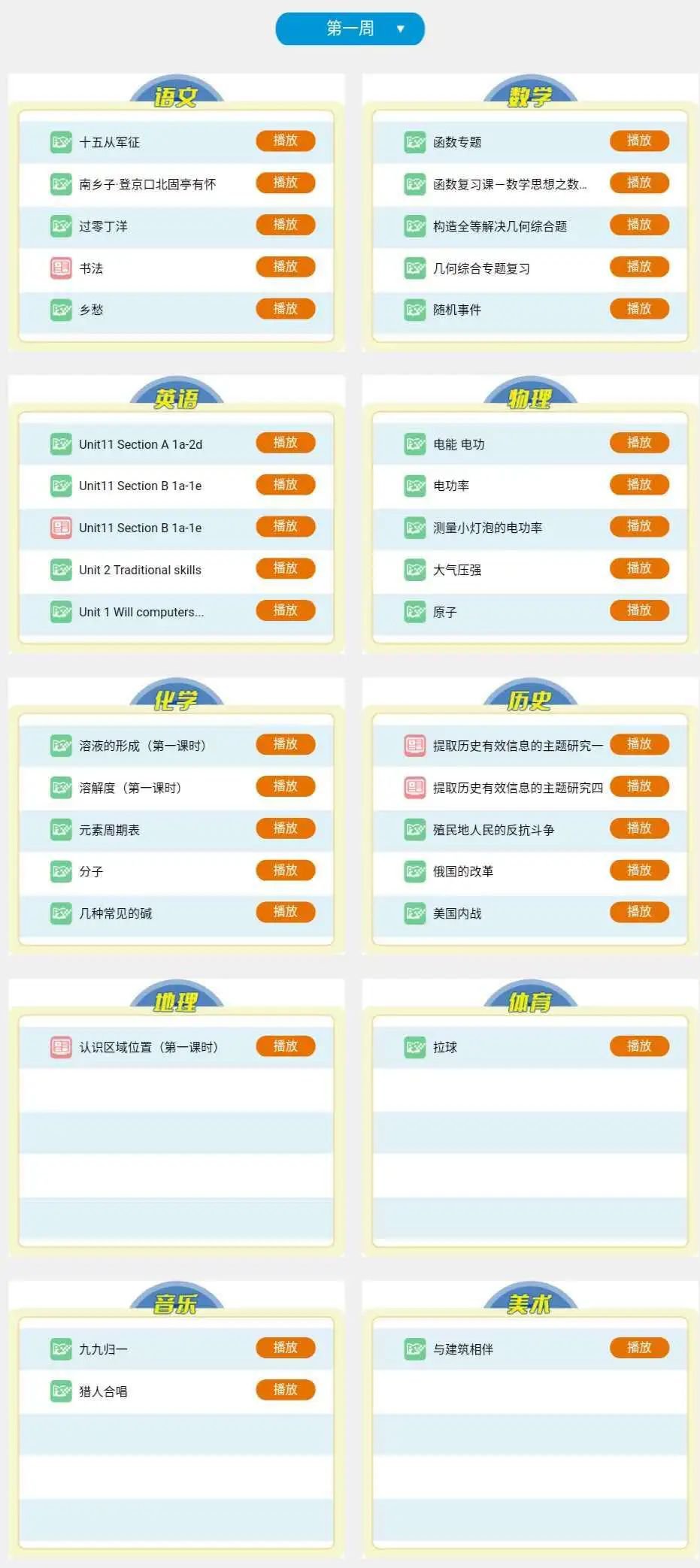Screen dimensions: 700x1568
Task: Play the 函数专题 lesson
Action: tap(638, 141)
